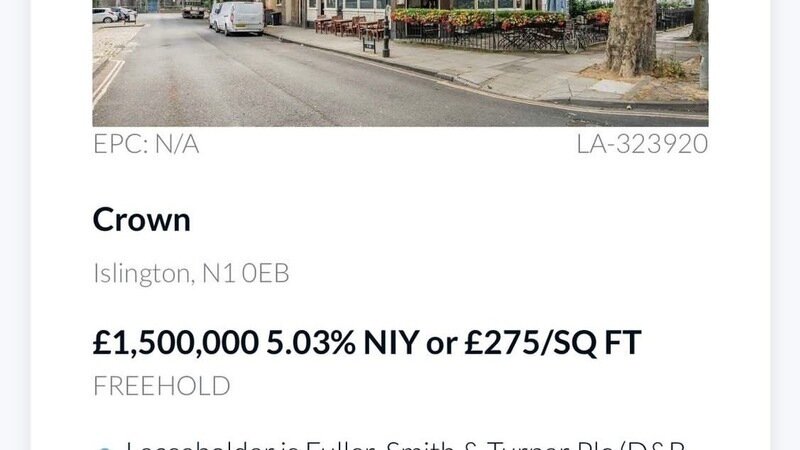Open the Crown Islington property listing card

pos(142,220)
